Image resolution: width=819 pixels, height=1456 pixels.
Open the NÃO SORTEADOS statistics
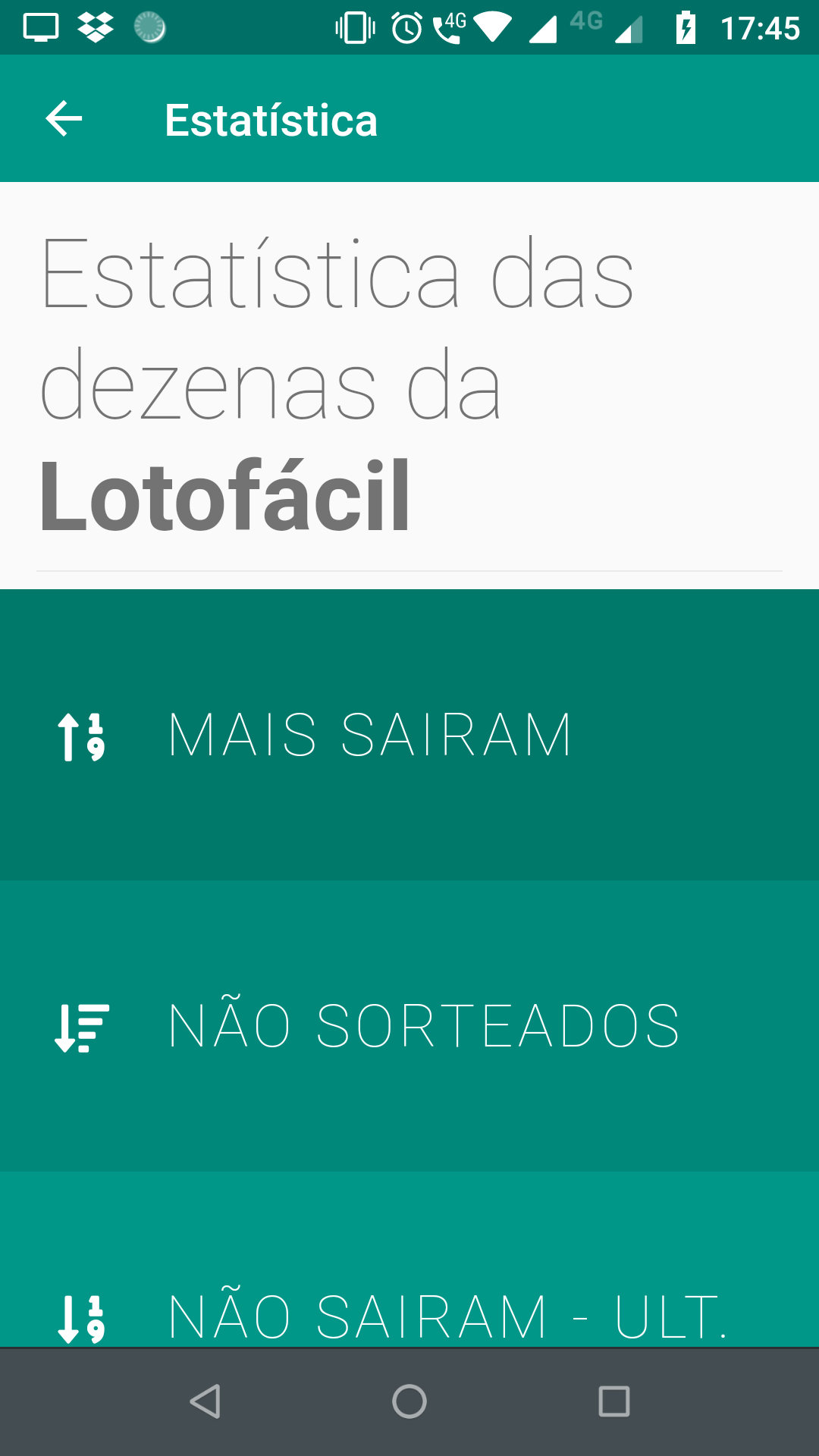point(409,1026)
